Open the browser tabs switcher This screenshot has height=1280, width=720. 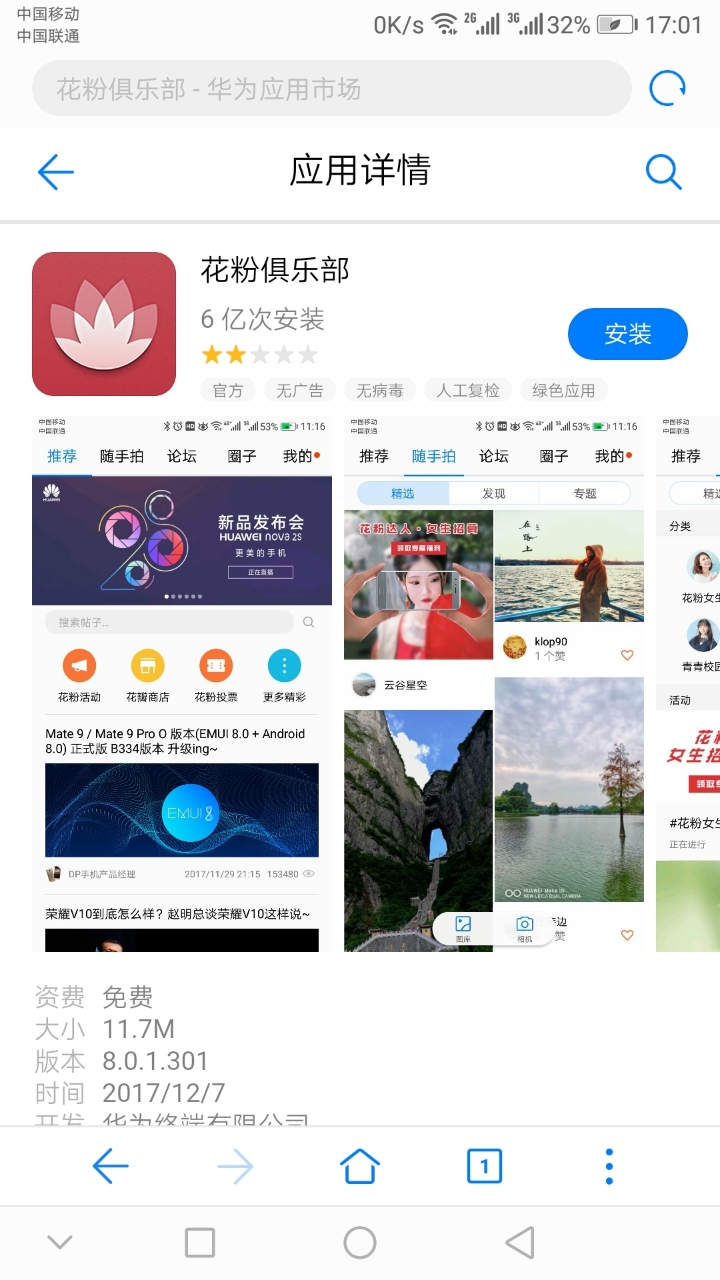pos(485,1166)
